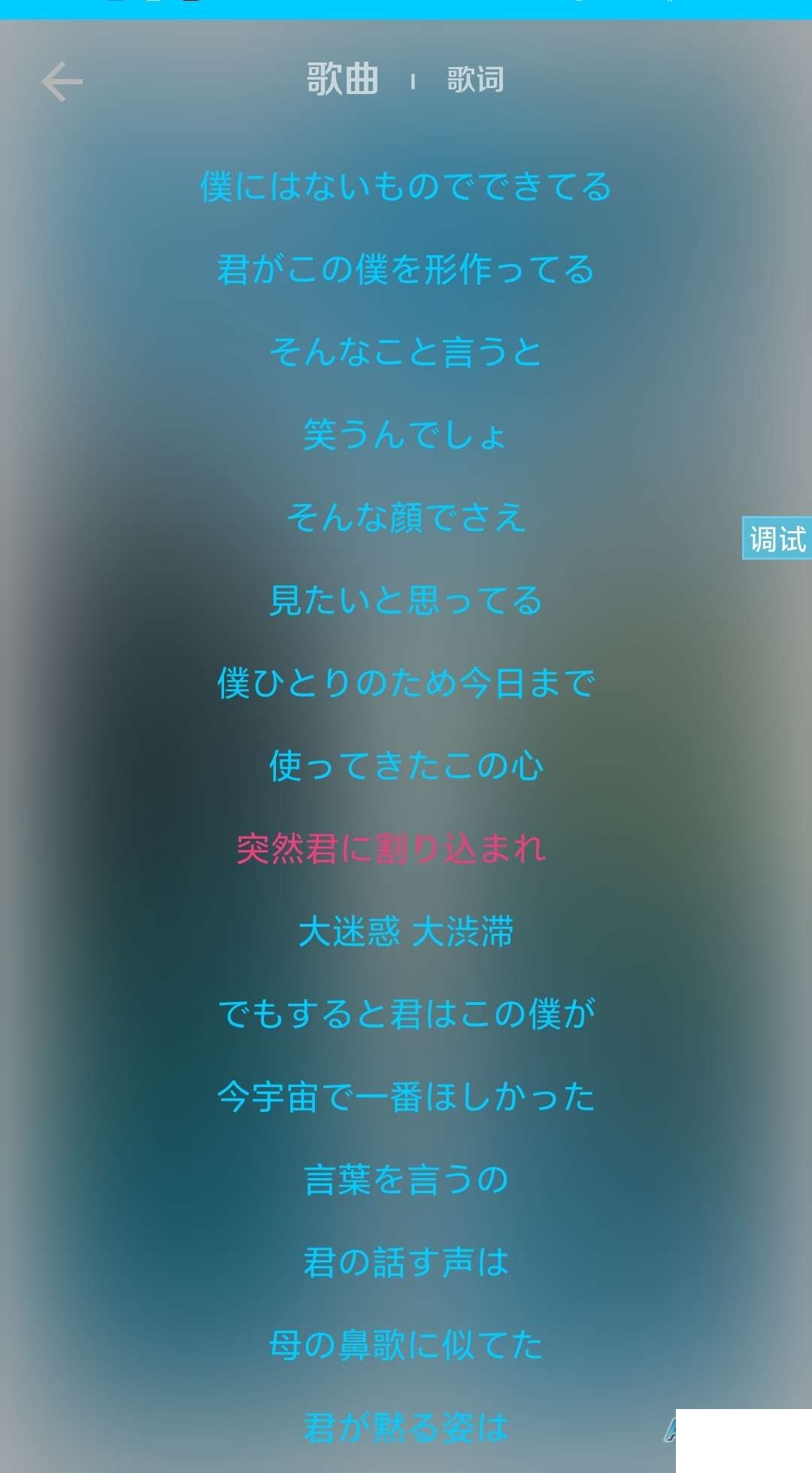Switch to the 歌曲 tab
The height and width of the screenshot is (1473, 812).
[x=342, y=79]
